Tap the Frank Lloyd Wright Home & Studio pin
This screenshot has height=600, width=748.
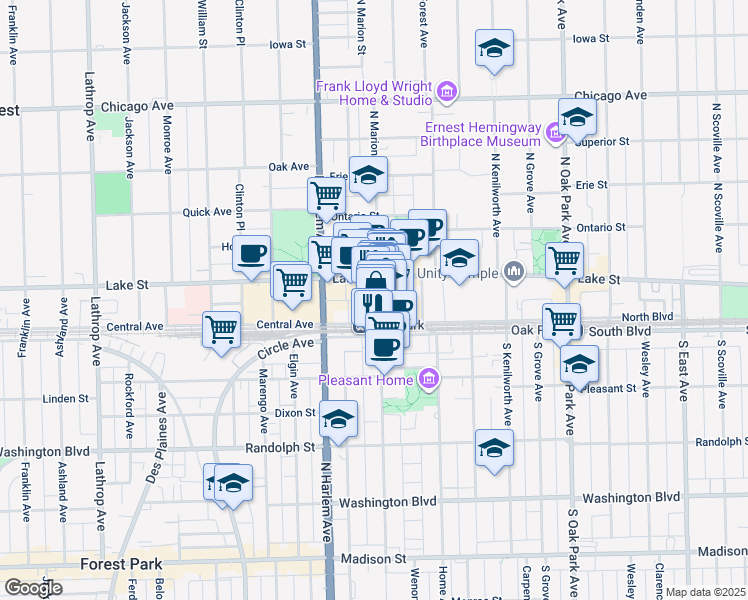pyautogui.click(x=448, y=92)
